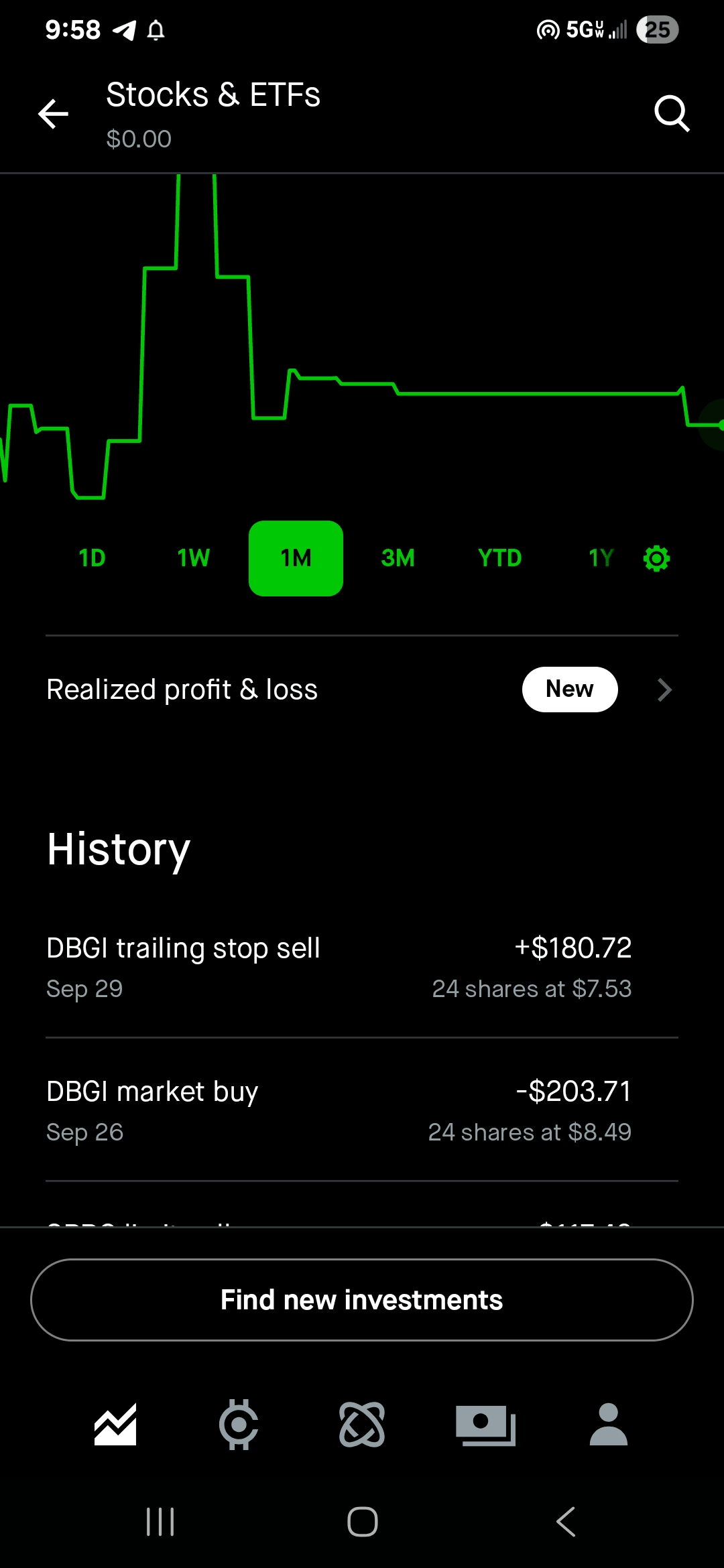
Task: Switch chart to YTD
Action: 499,558
